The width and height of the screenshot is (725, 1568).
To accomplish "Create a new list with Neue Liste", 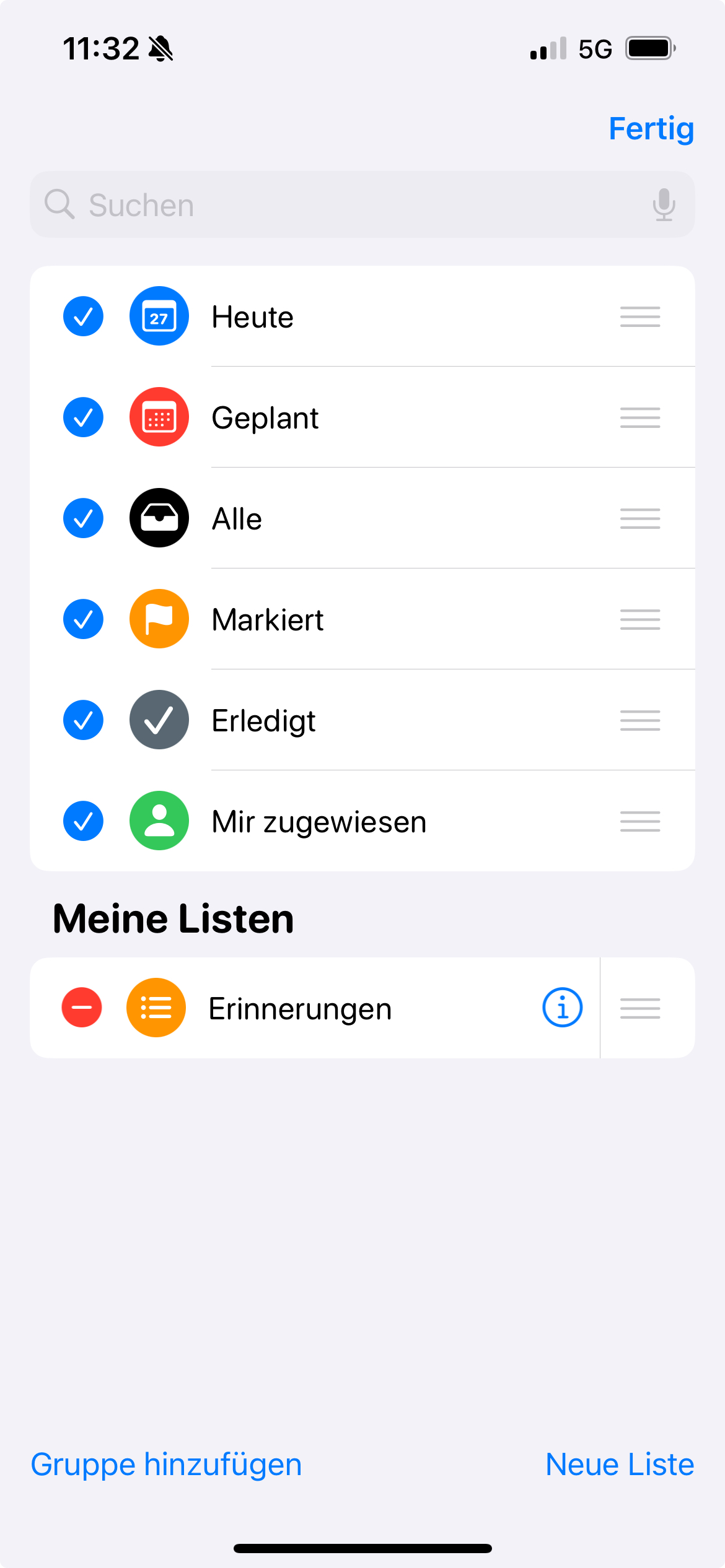I will pyautogui.click(x=619, y=1465).
